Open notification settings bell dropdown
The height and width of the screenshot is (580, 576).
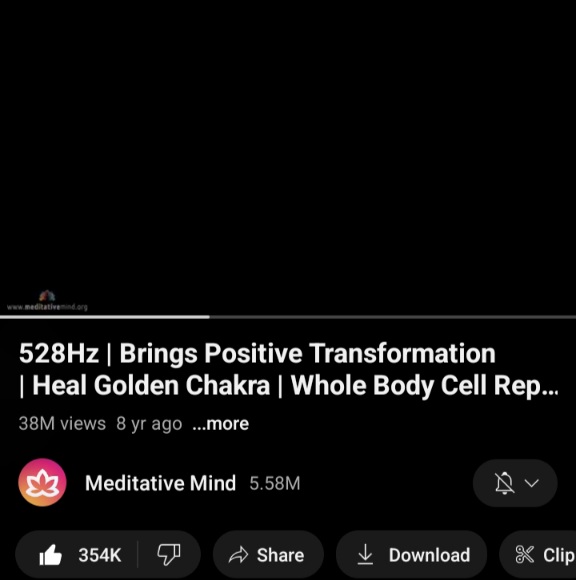coord(515,483)
